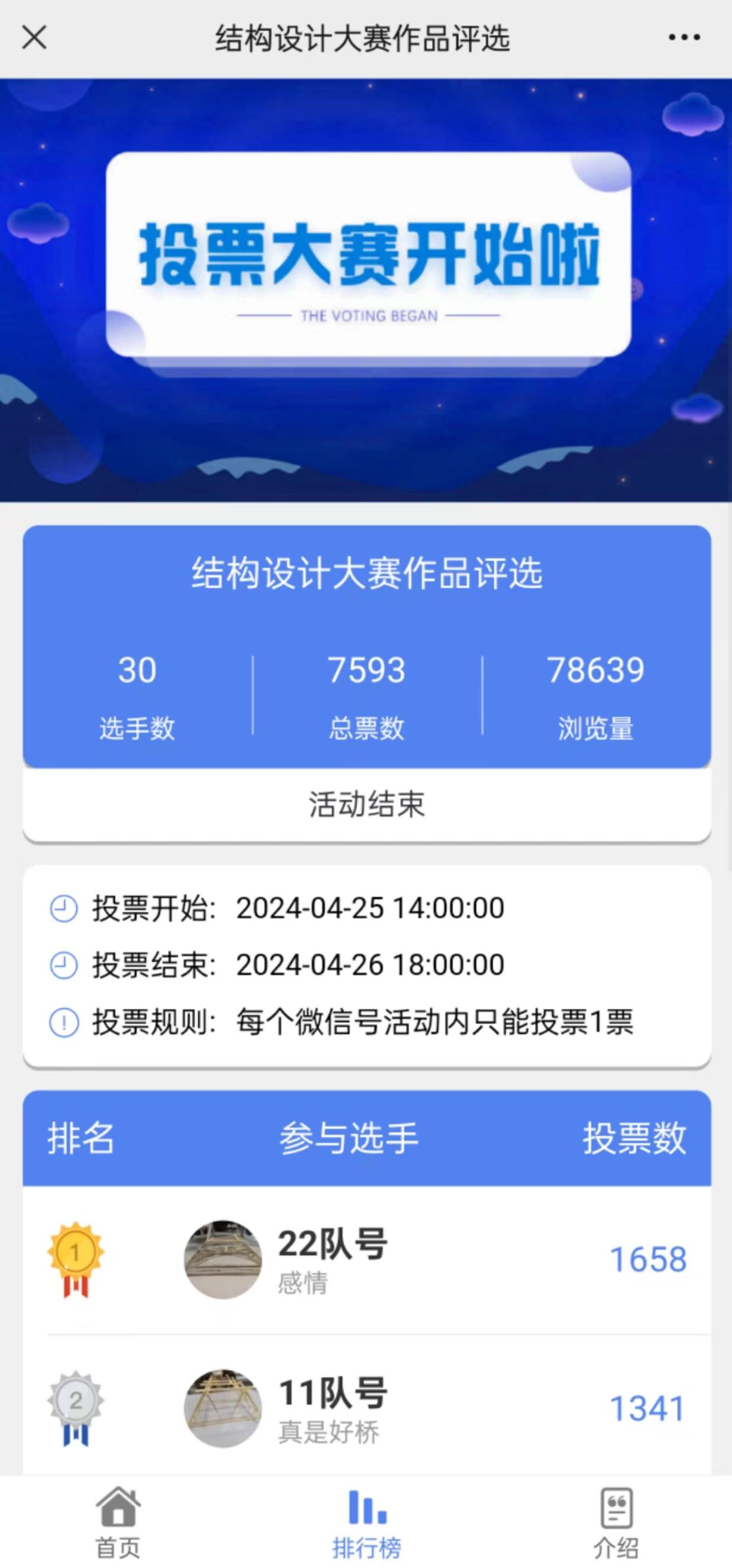The width and height of the screenshot is (732, 1568).
Task: Open the three-dot overflow menu
Action: 684,38
